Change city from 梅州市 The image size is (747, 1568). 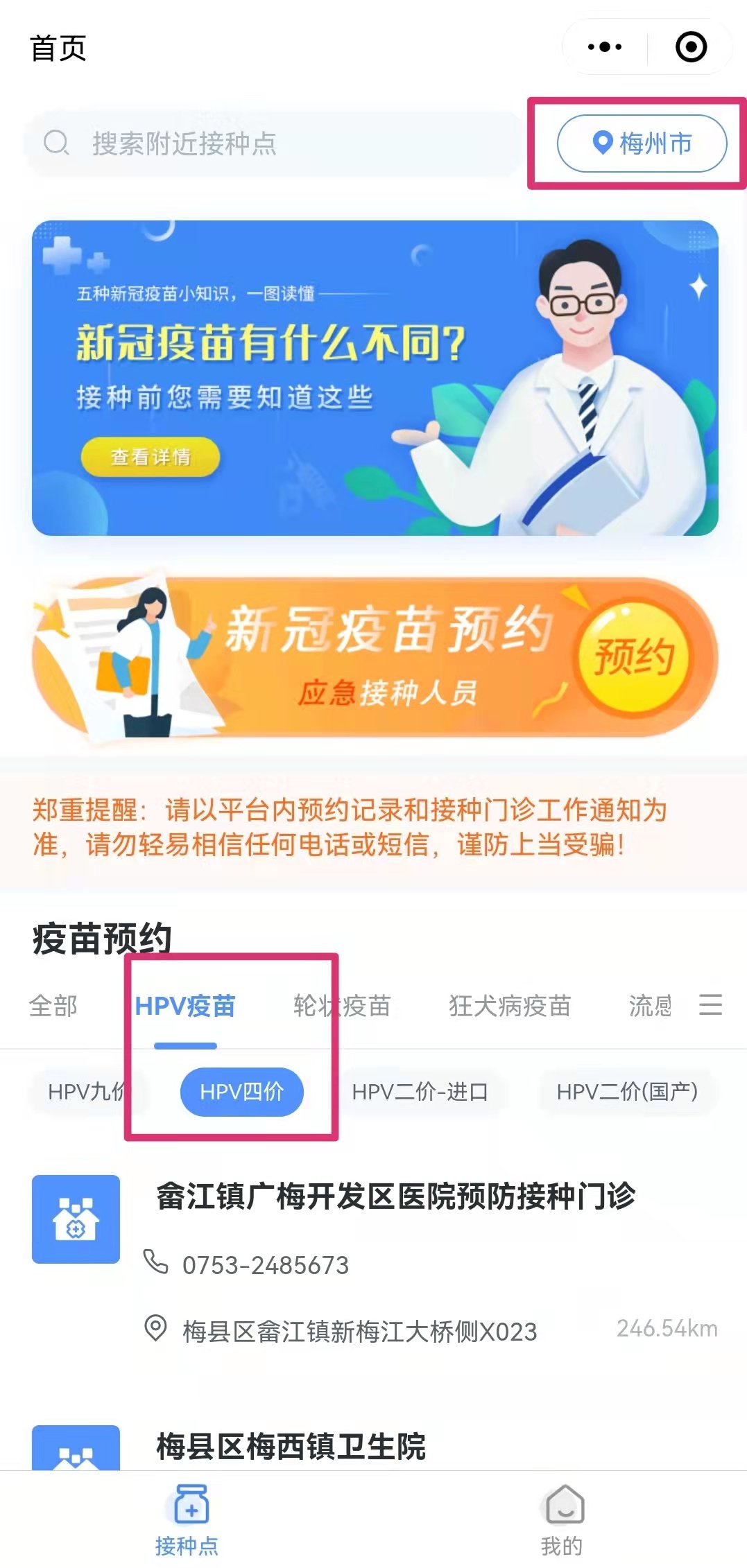tap(642, 143)
